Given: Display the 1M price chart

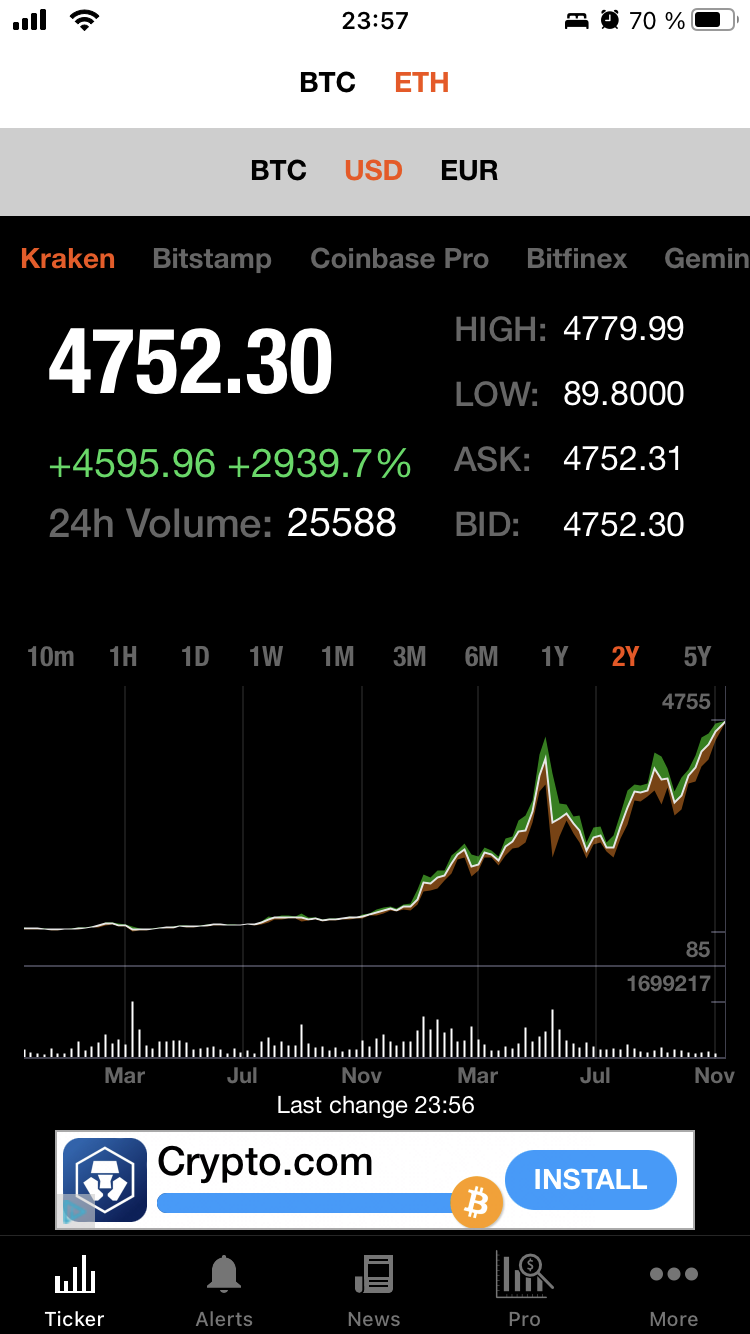Looking at the screenshot, I should [x=338, y=656].
